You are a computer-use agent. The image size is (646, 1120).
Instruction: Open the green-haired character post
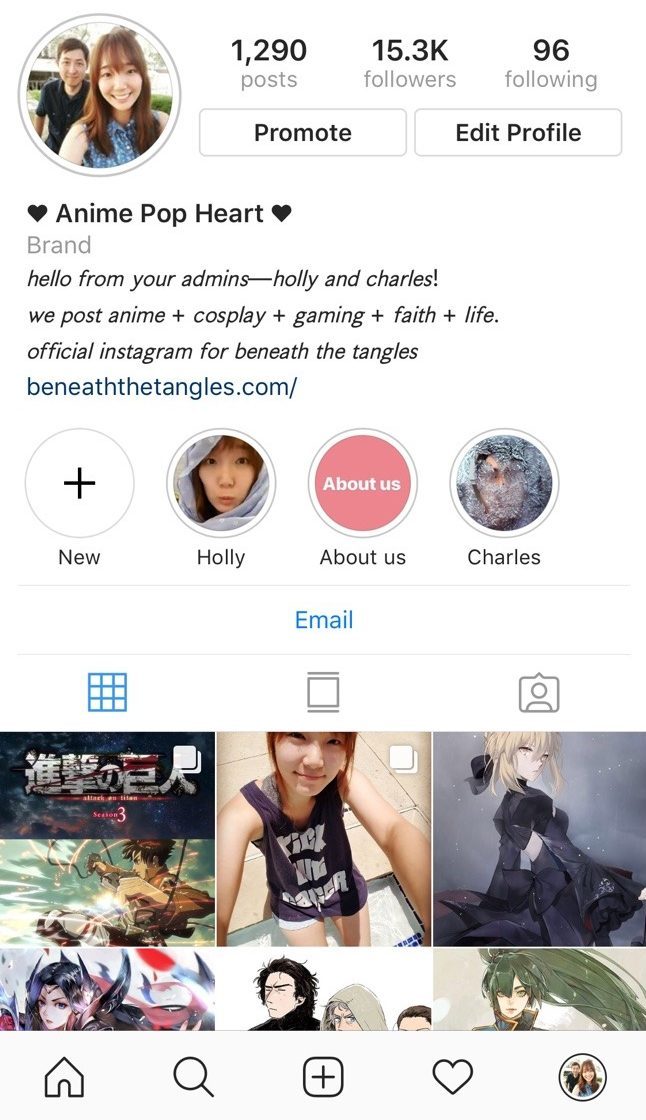coord(540,989)
